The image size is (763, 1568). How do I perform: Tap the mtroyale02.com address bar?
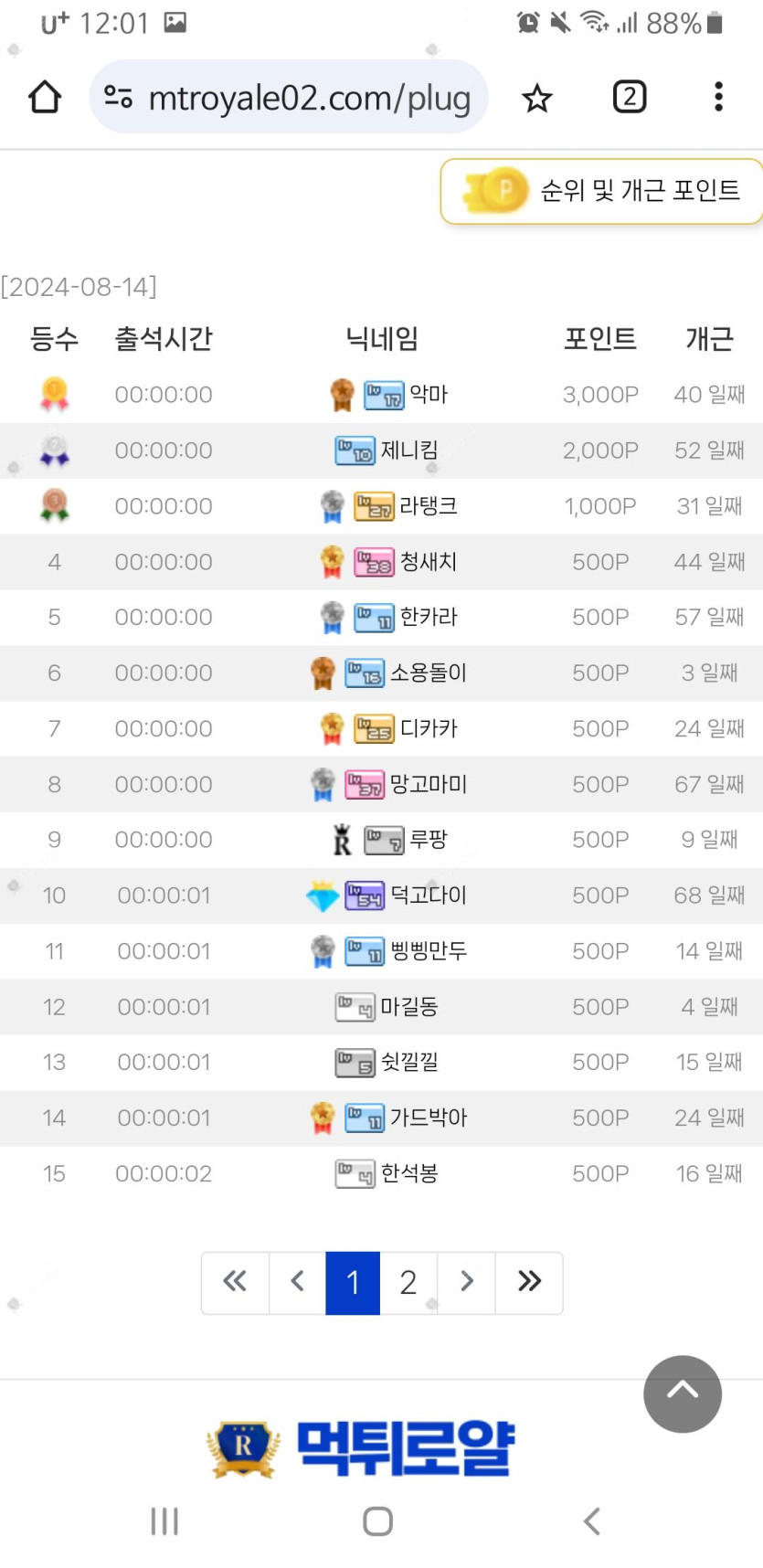[289, 97]
